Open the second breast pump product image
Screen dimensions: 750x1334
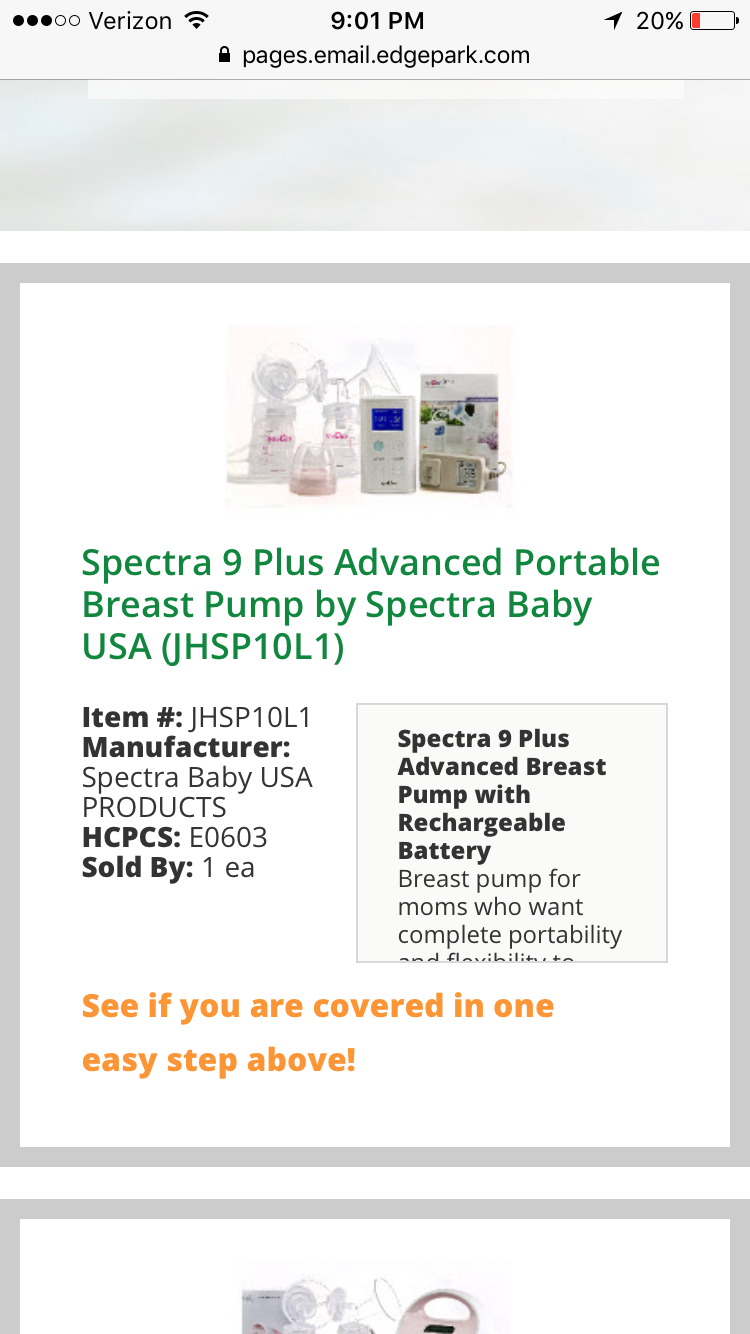[375, 1298]
